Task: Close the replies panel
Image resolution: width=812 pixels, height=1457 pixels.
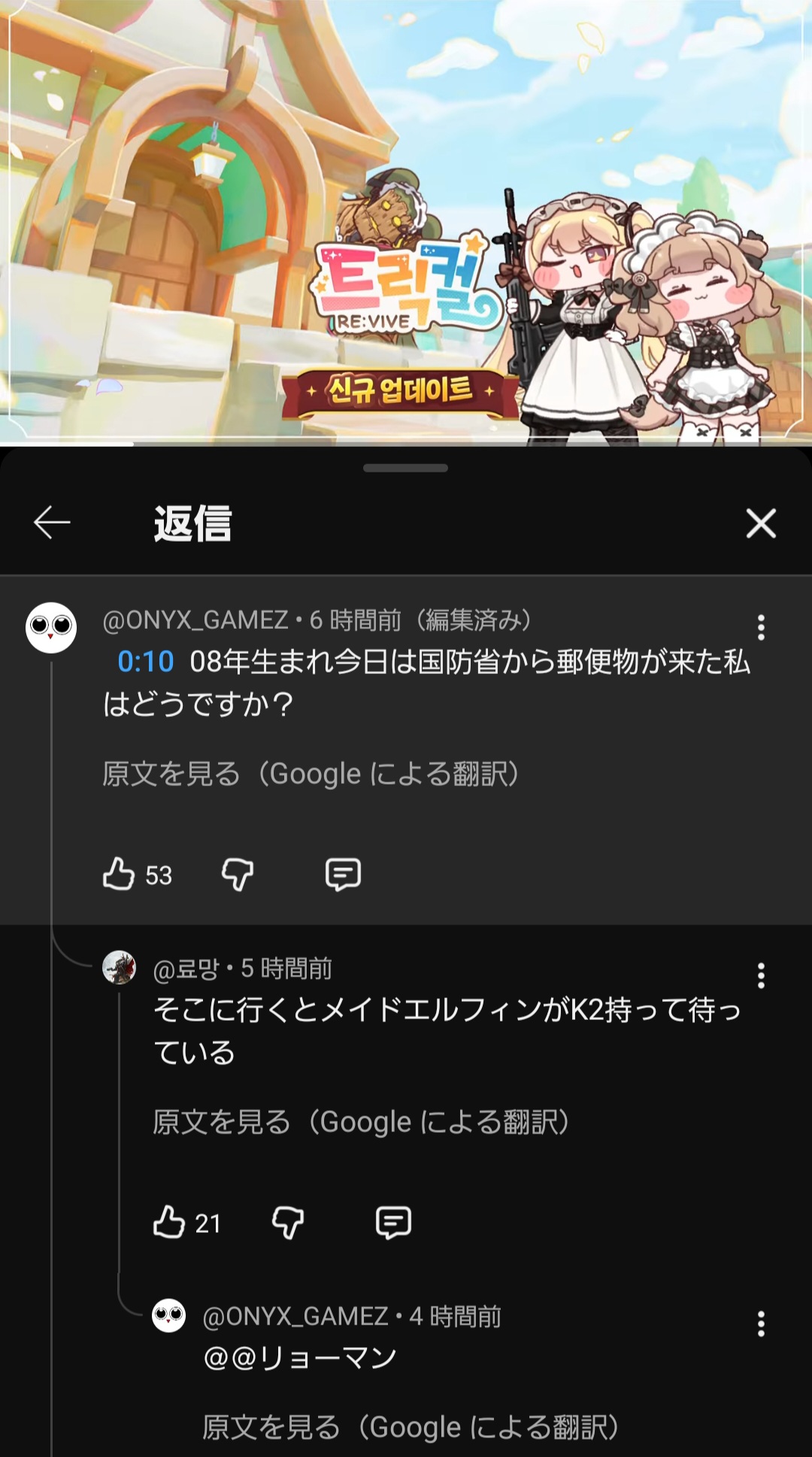Action: pyautogui.click(x=761, y=523)
